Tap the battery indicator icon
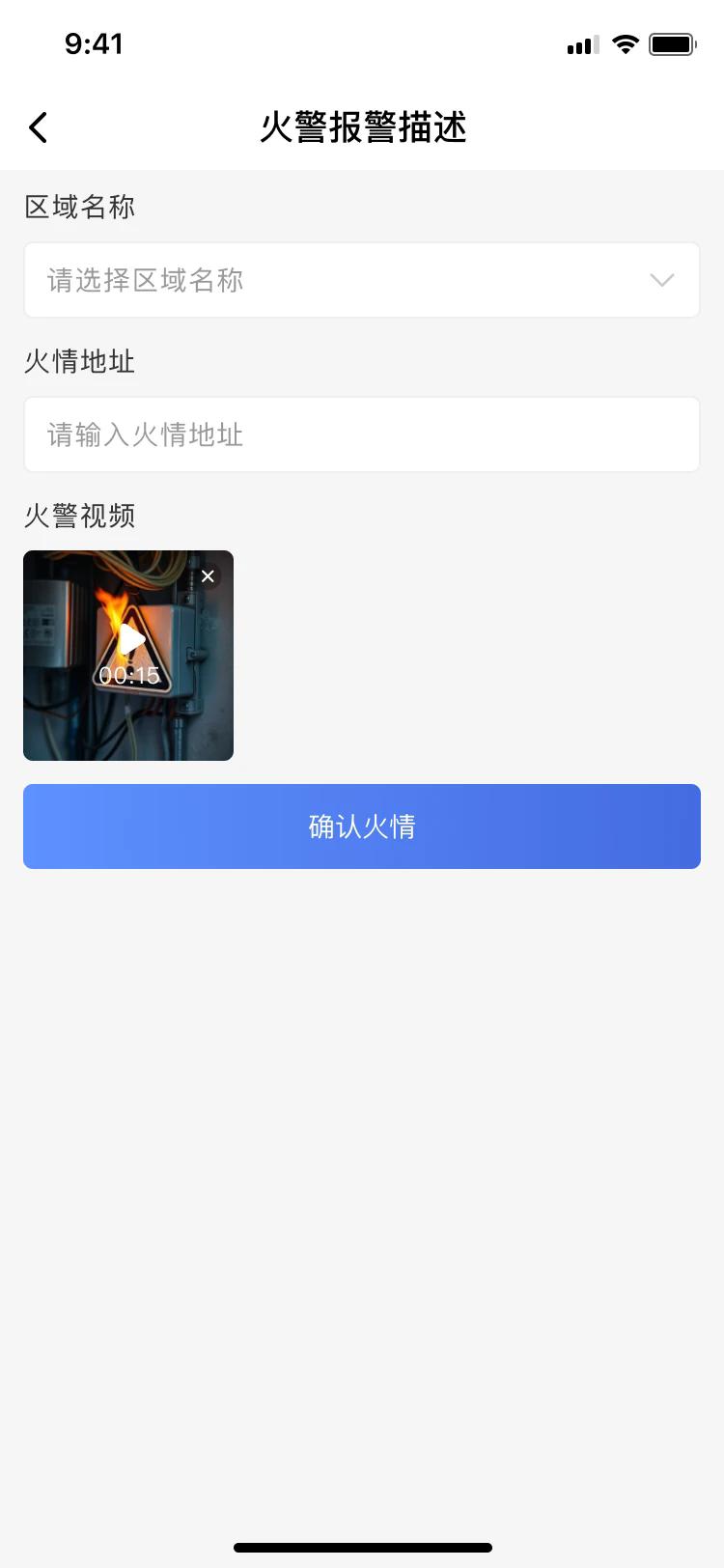This screenshot has height=1568, width=724. tap(672, 43)
